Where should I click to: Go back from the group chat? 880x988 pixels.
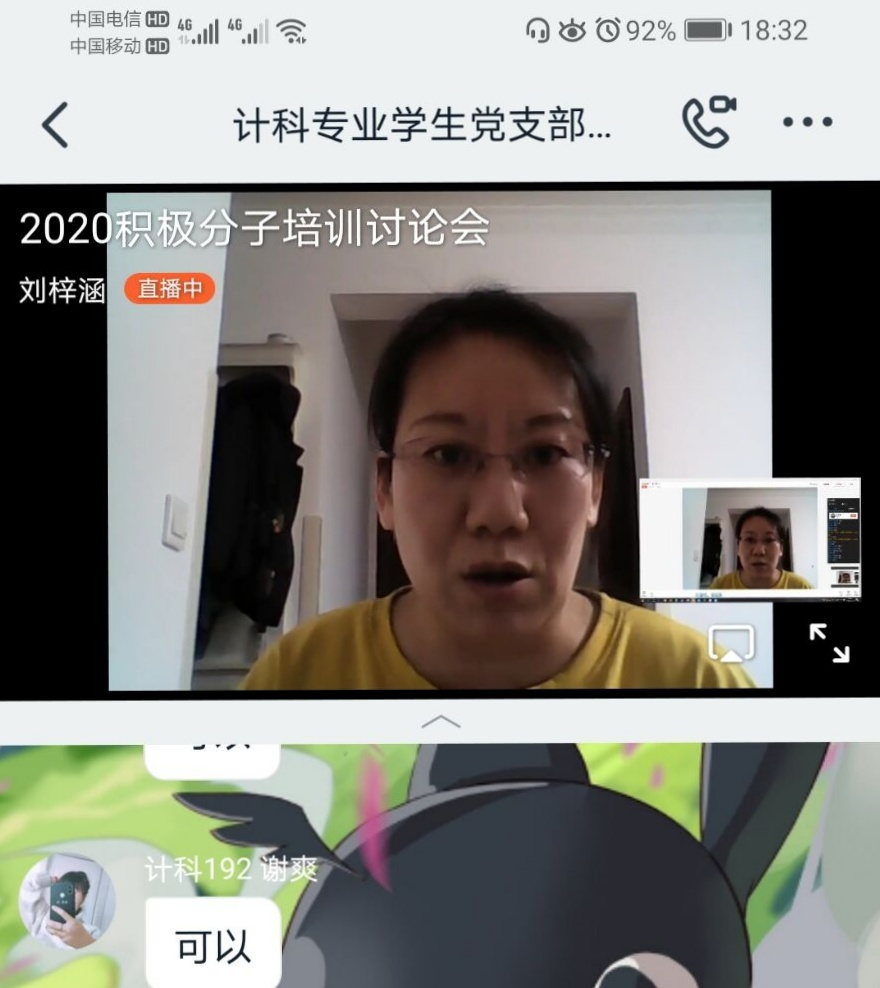coord(56,125)
